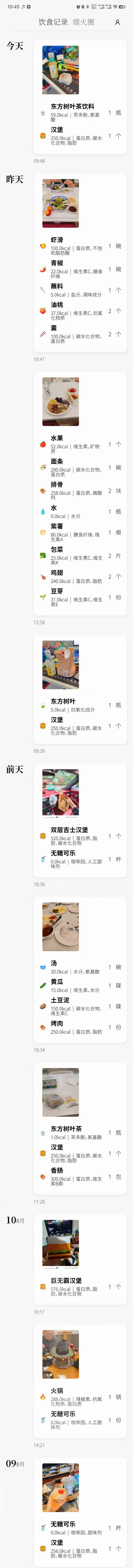Open yesterday's 18:41 dinner photo

click(x=60, y=203)
